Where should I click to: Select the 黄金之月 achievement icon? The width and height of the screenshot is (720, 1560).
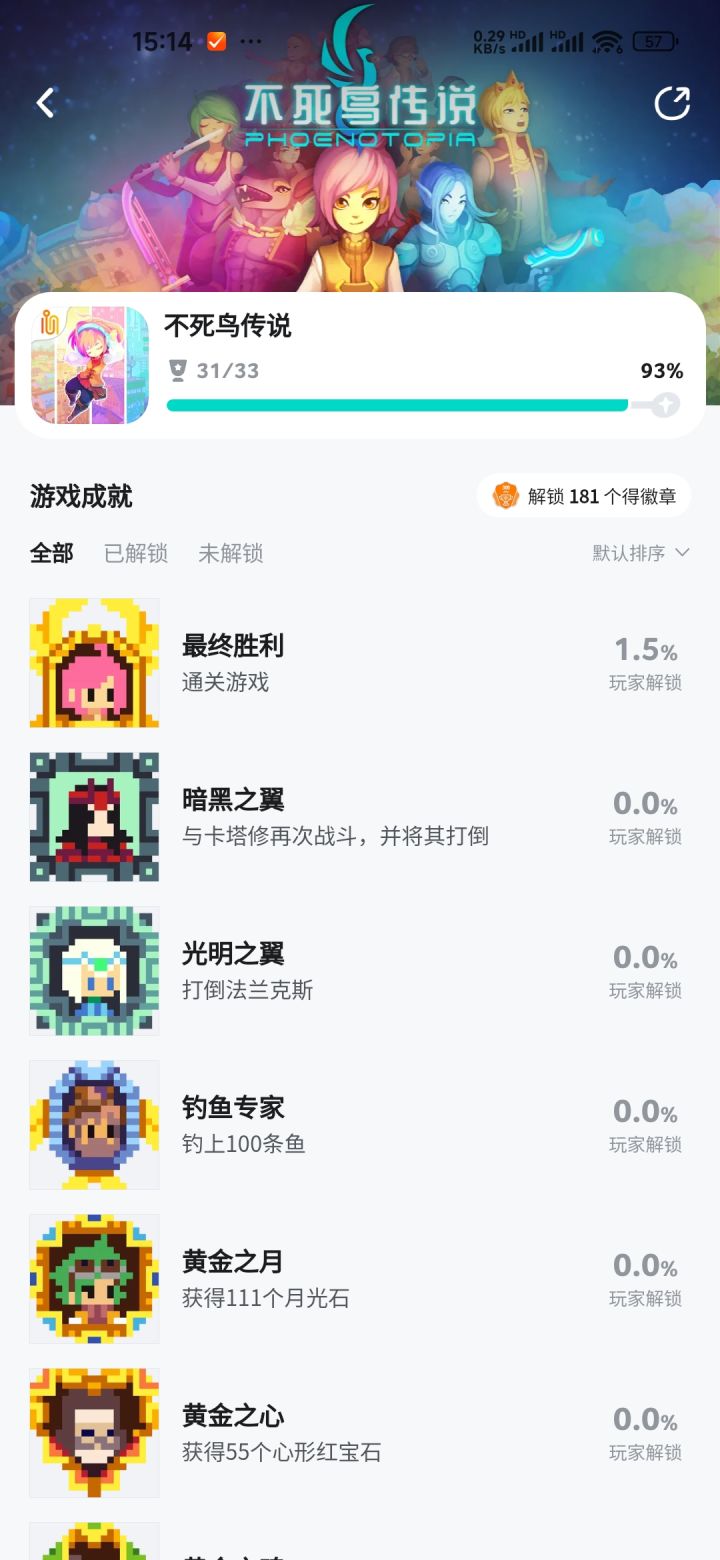click(x=94, y=1278)
